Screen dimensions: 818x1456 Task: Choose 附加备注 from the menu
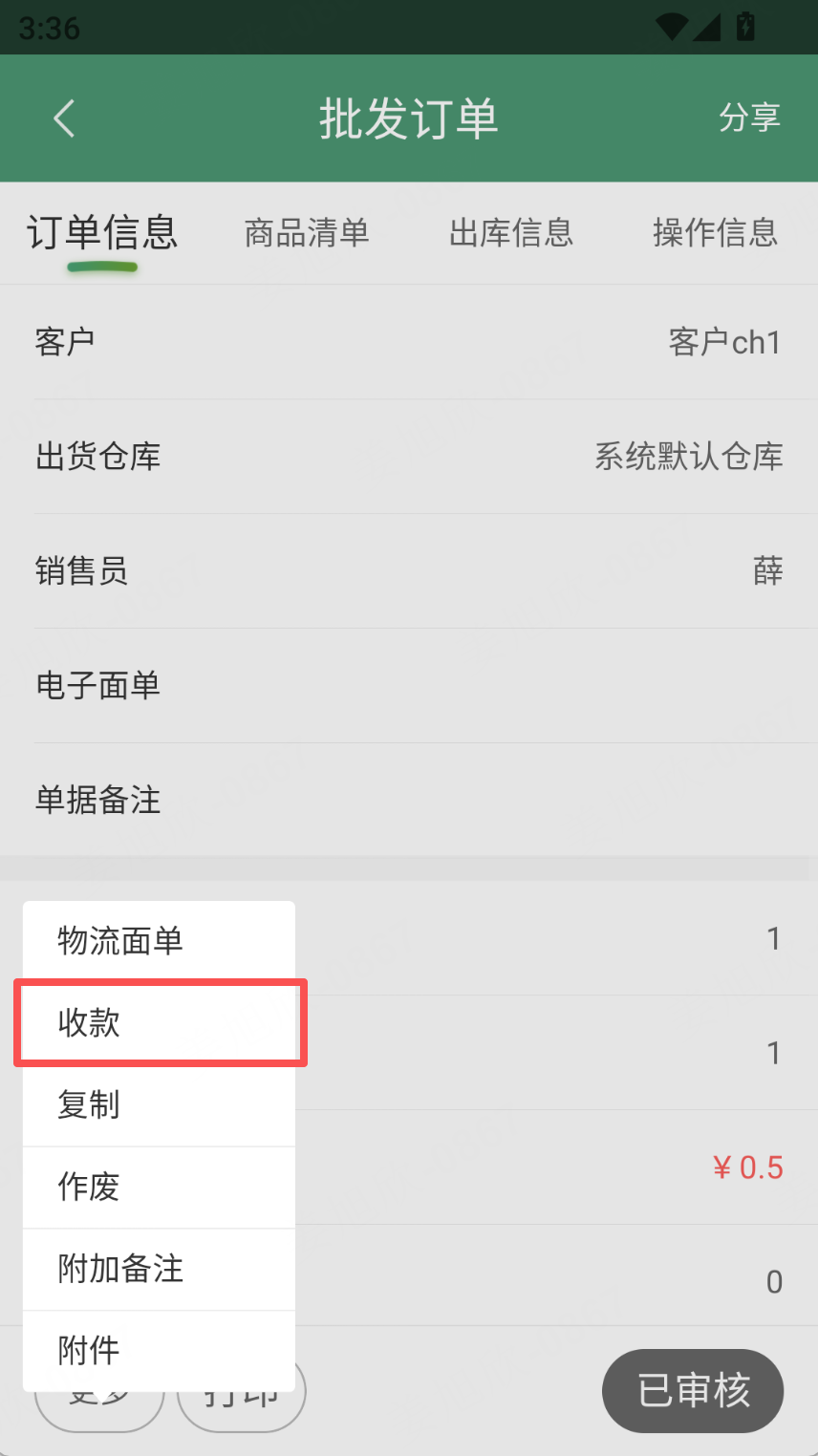159,1270
